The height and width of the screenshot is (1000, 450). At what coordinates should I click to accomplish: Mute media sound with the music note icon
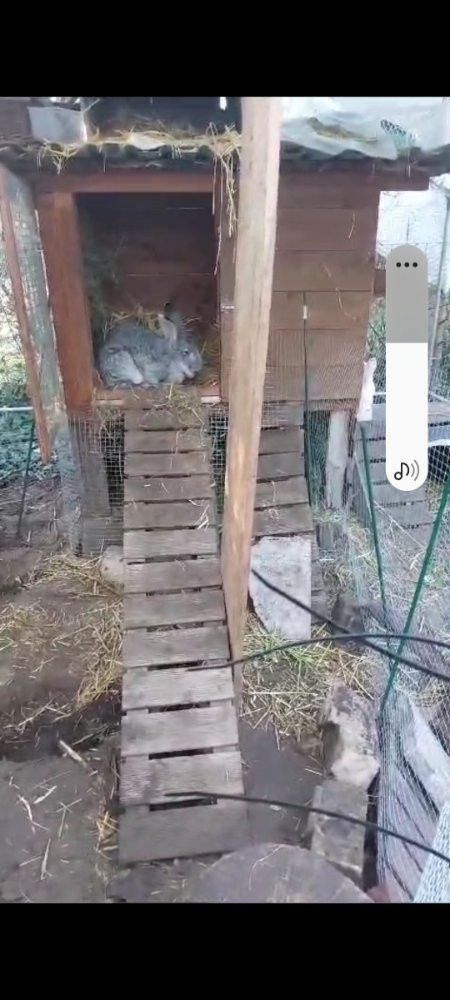(406, 470)
